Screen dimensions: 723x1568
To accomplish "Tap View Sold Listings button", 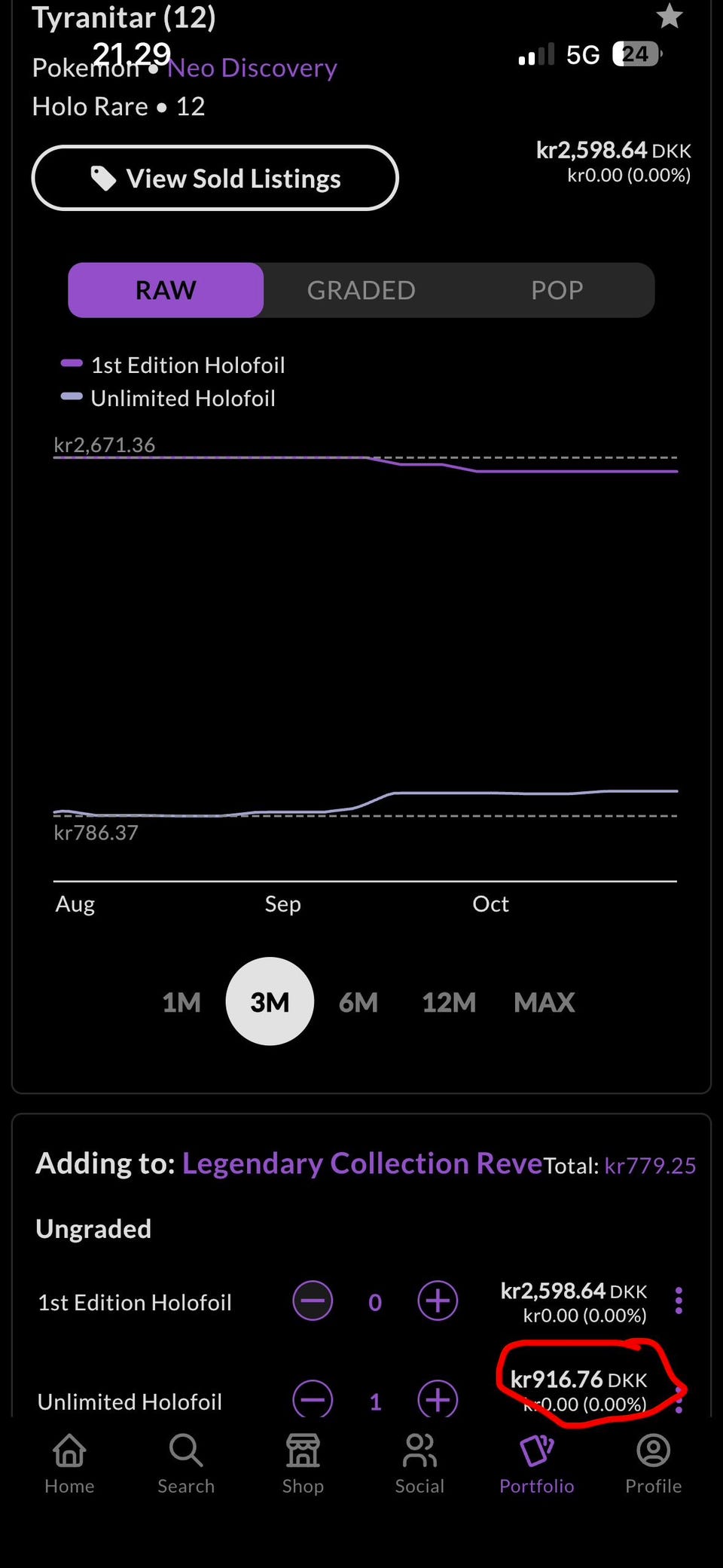I will (215, 178).
